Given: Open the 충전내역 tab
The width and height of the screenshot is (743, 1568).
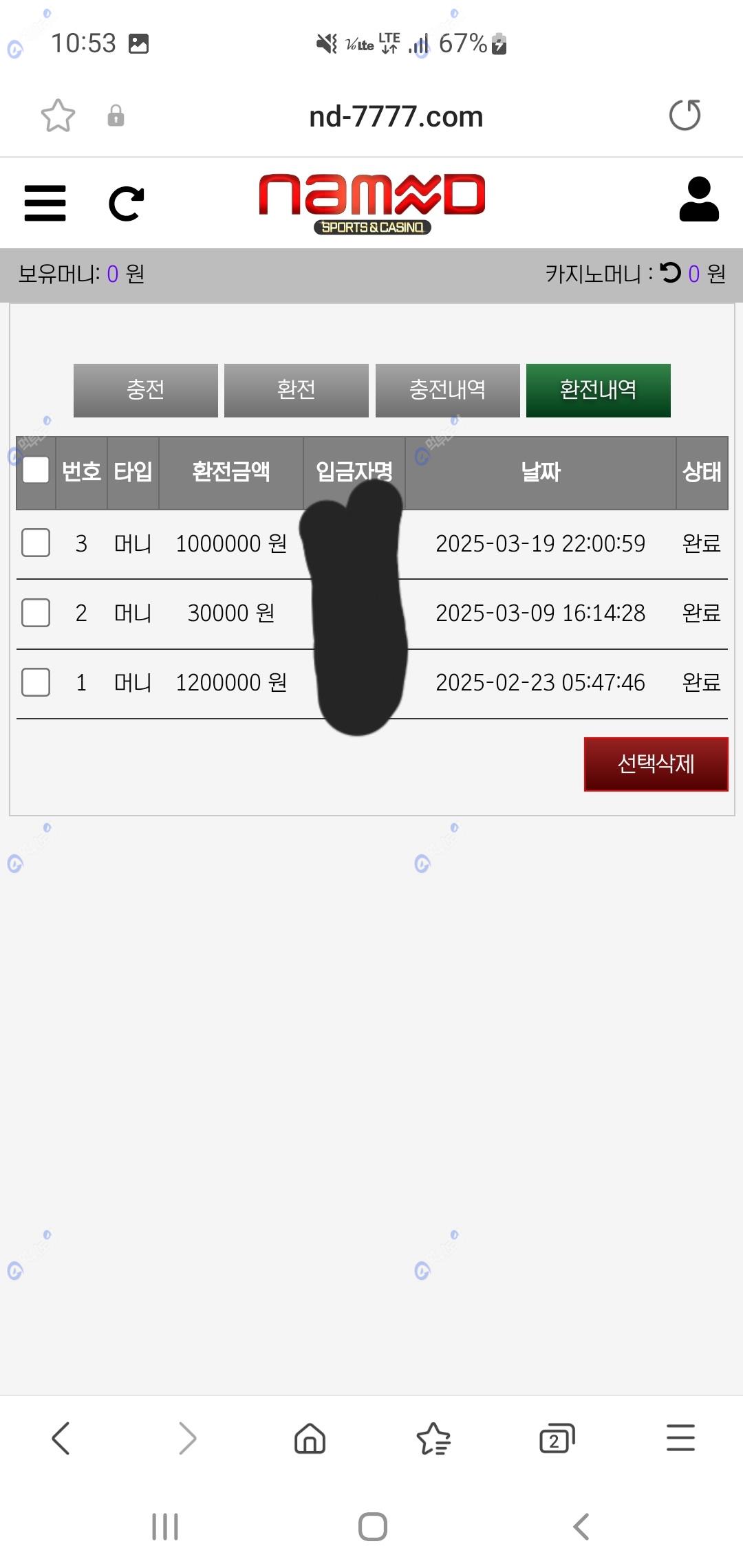Looking at the screenshot, I should pos(447,390).
